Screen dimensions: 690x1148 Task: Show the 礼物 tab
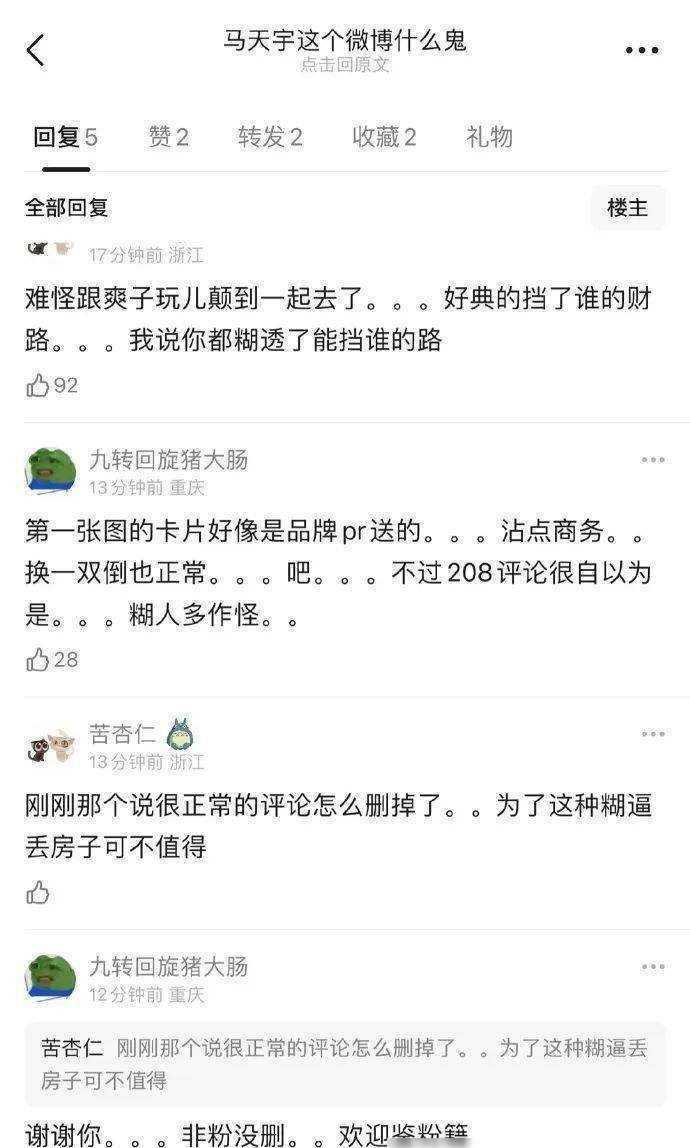click(x=489, y=137)
